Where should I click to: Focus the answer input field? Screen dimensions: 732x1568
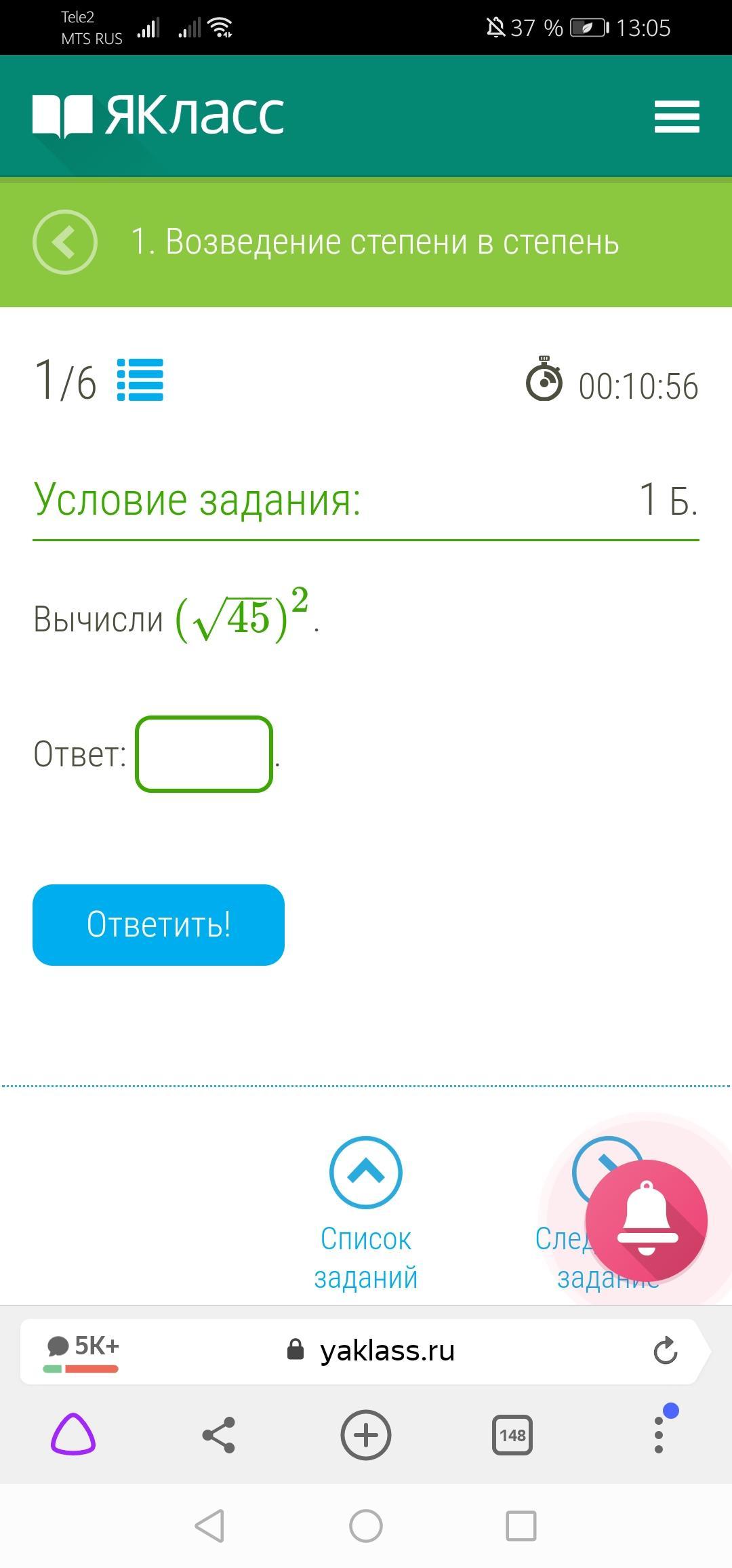tap(204, 754)
